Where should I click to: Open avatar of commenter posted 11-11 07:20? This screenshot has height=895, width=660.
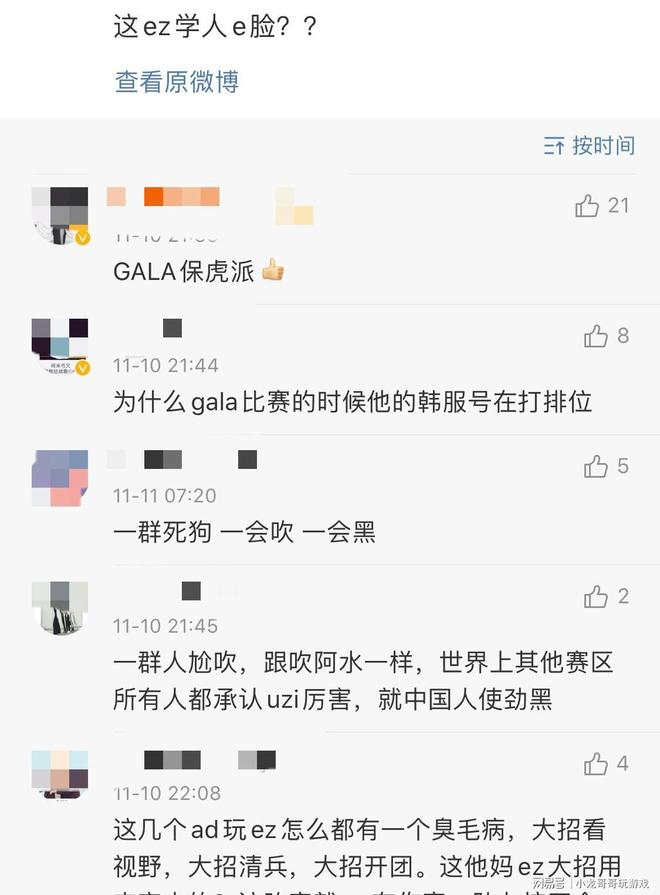pyautogui.click(x=60, y=477)
